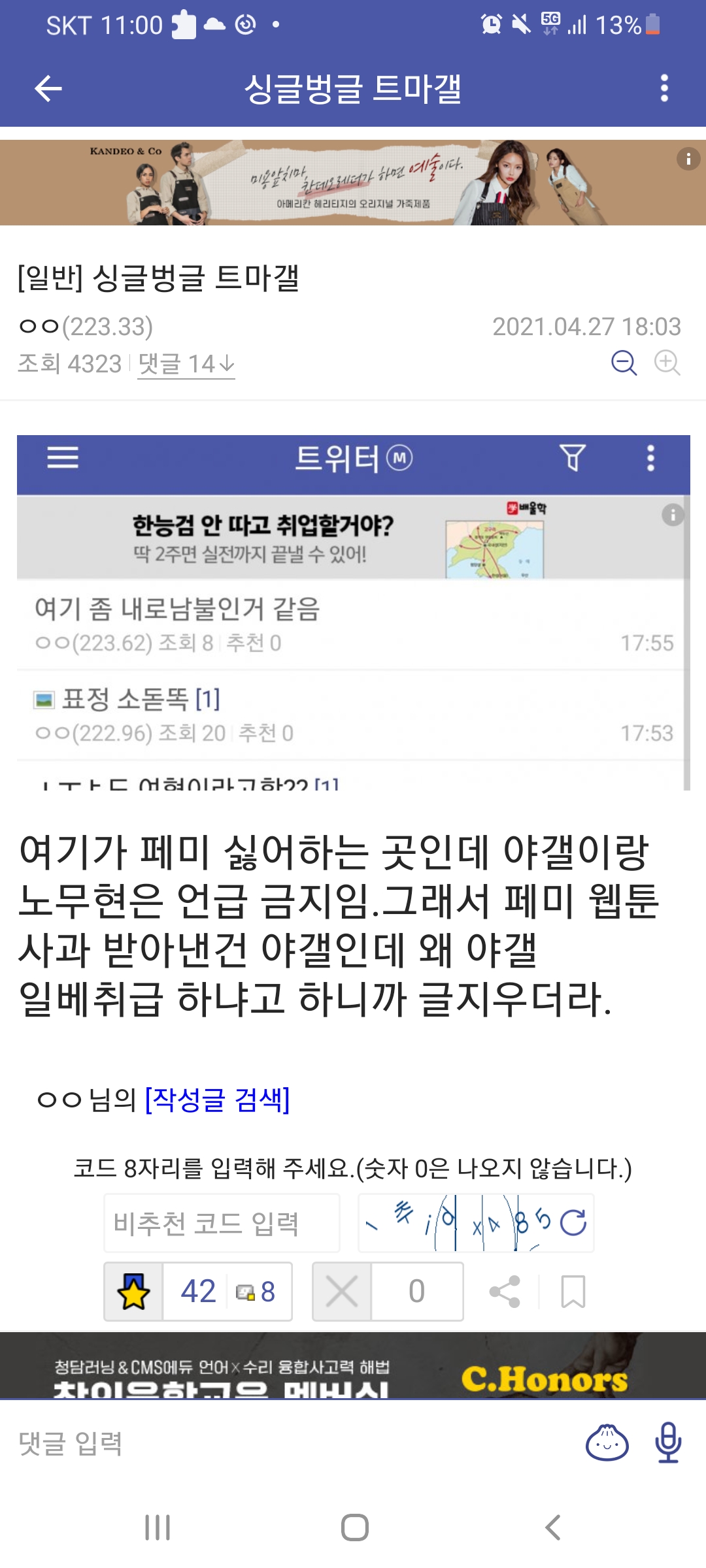
Task: Recommend this post with the star button
Action: pos(133,1292)
